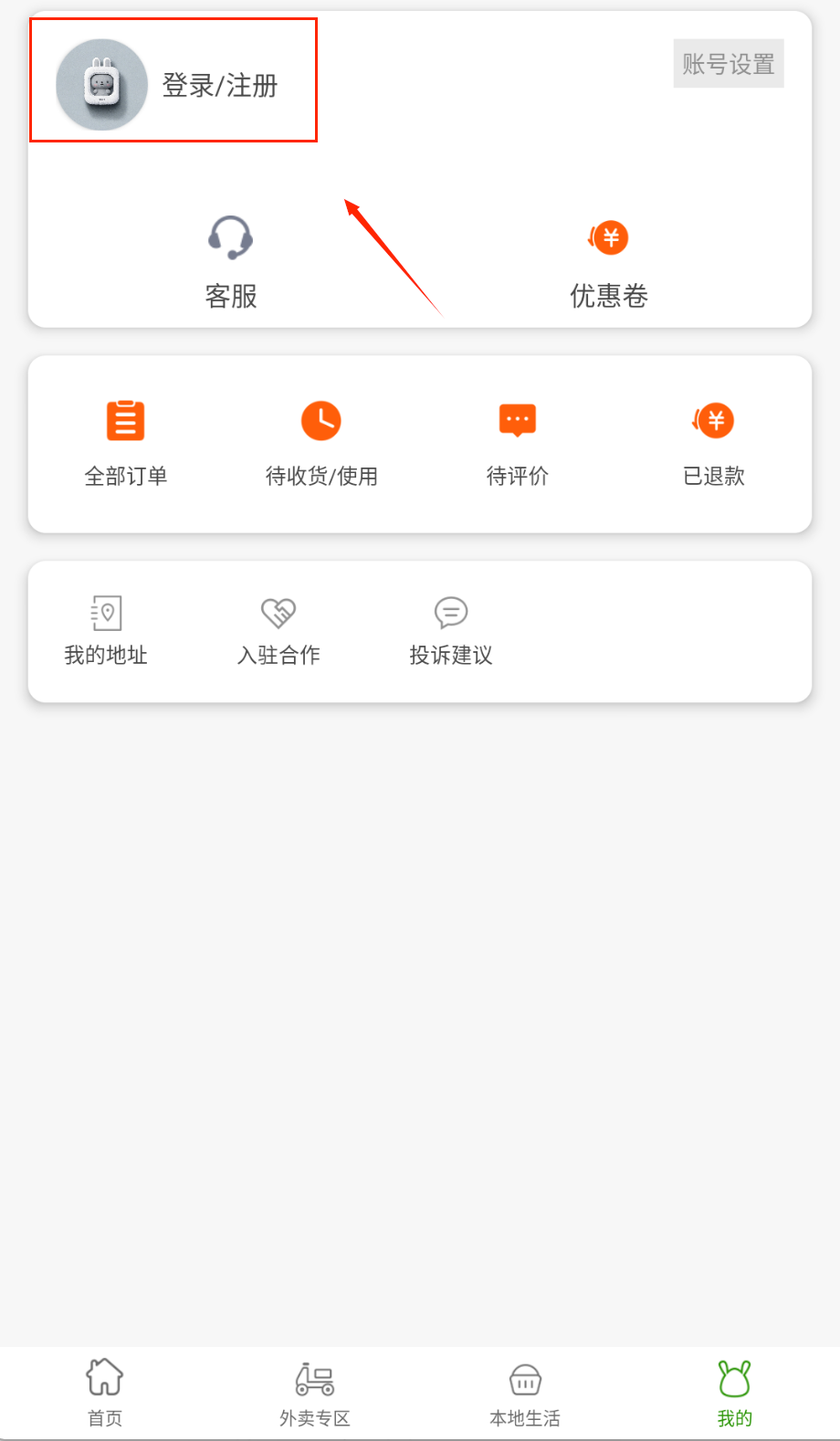This screenshot has height=1441, width=840.
Task: Open 我的地址 address list
Action: point(106,631)
